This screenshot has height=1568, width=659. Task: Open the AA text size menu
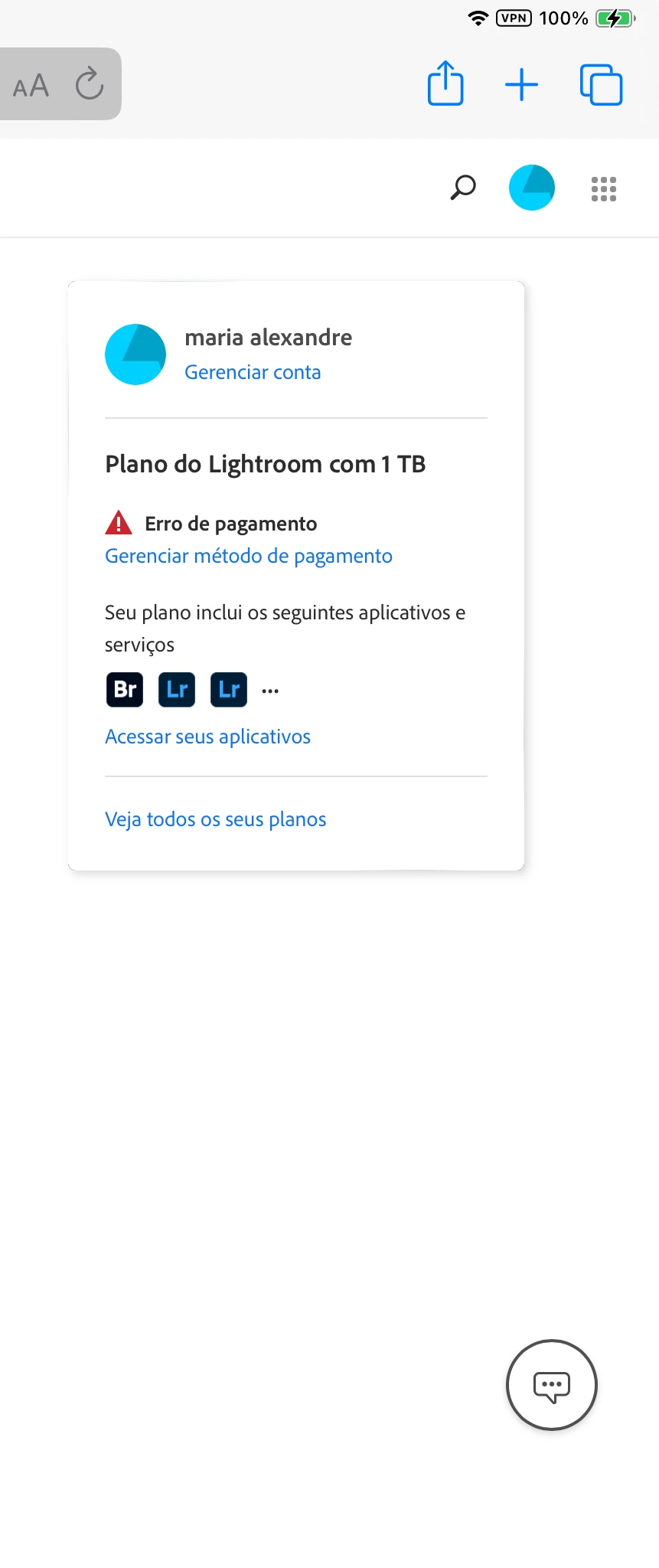(31, 85)
